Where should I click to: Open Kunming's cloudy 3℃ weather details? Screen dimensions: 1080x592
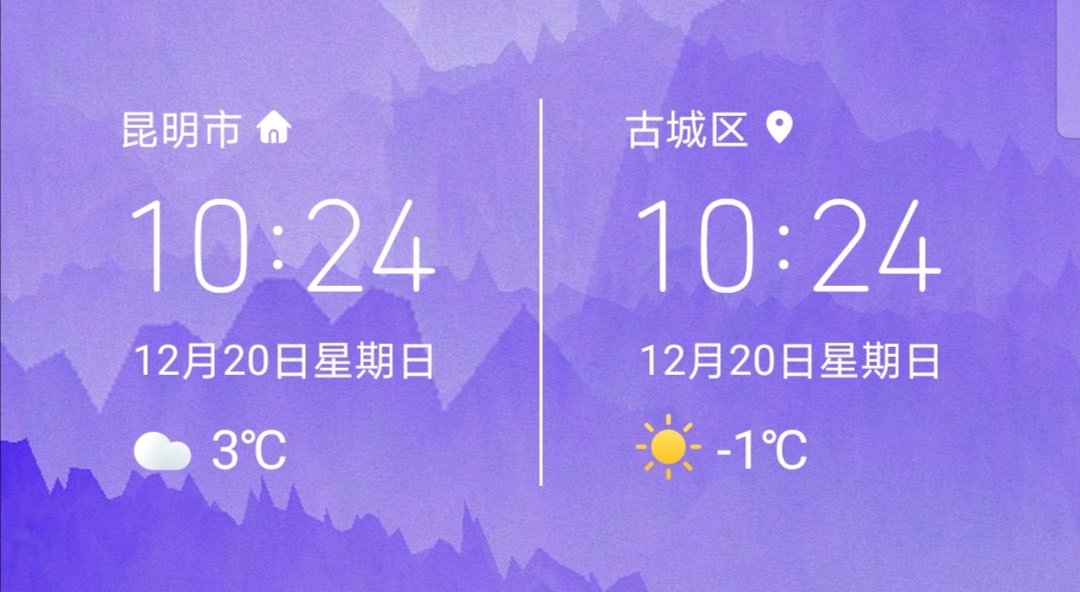[x=212, y=451]
